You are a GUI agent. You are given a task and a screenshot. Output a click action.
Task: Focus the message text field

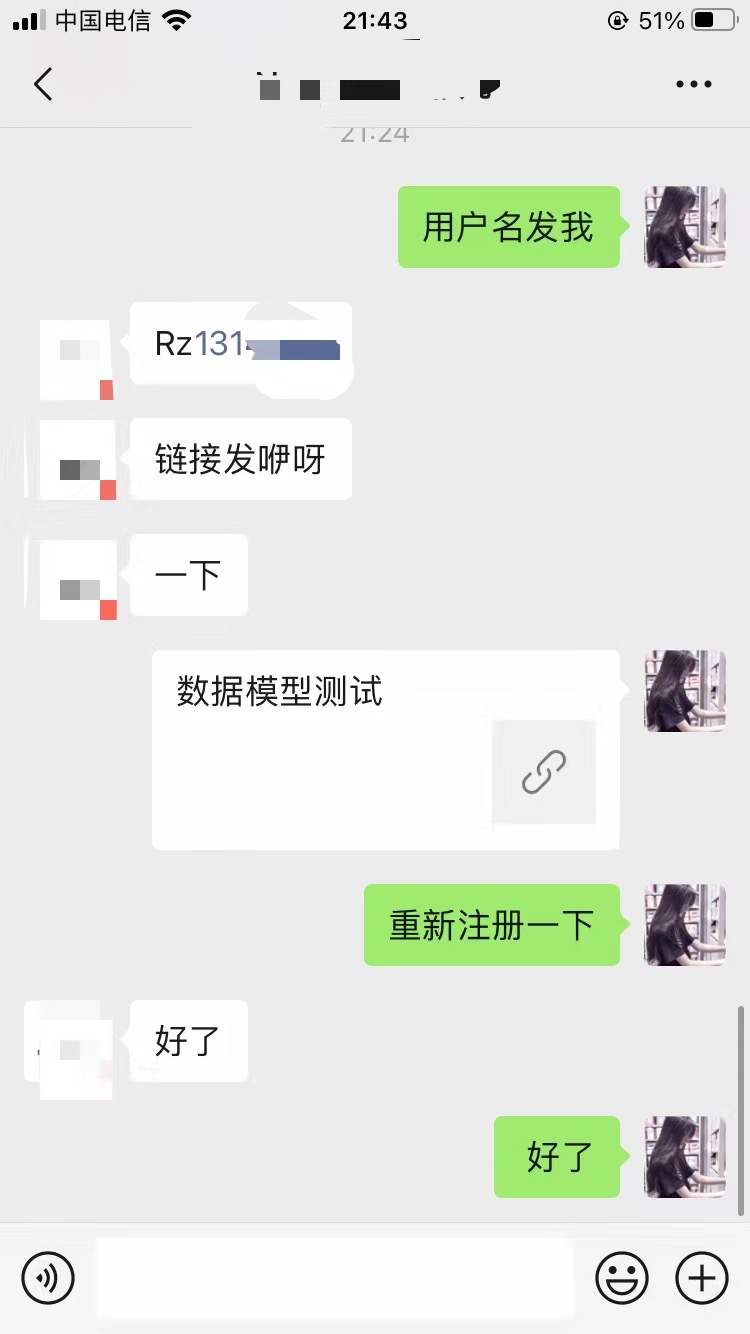(x=335, y=1277)
